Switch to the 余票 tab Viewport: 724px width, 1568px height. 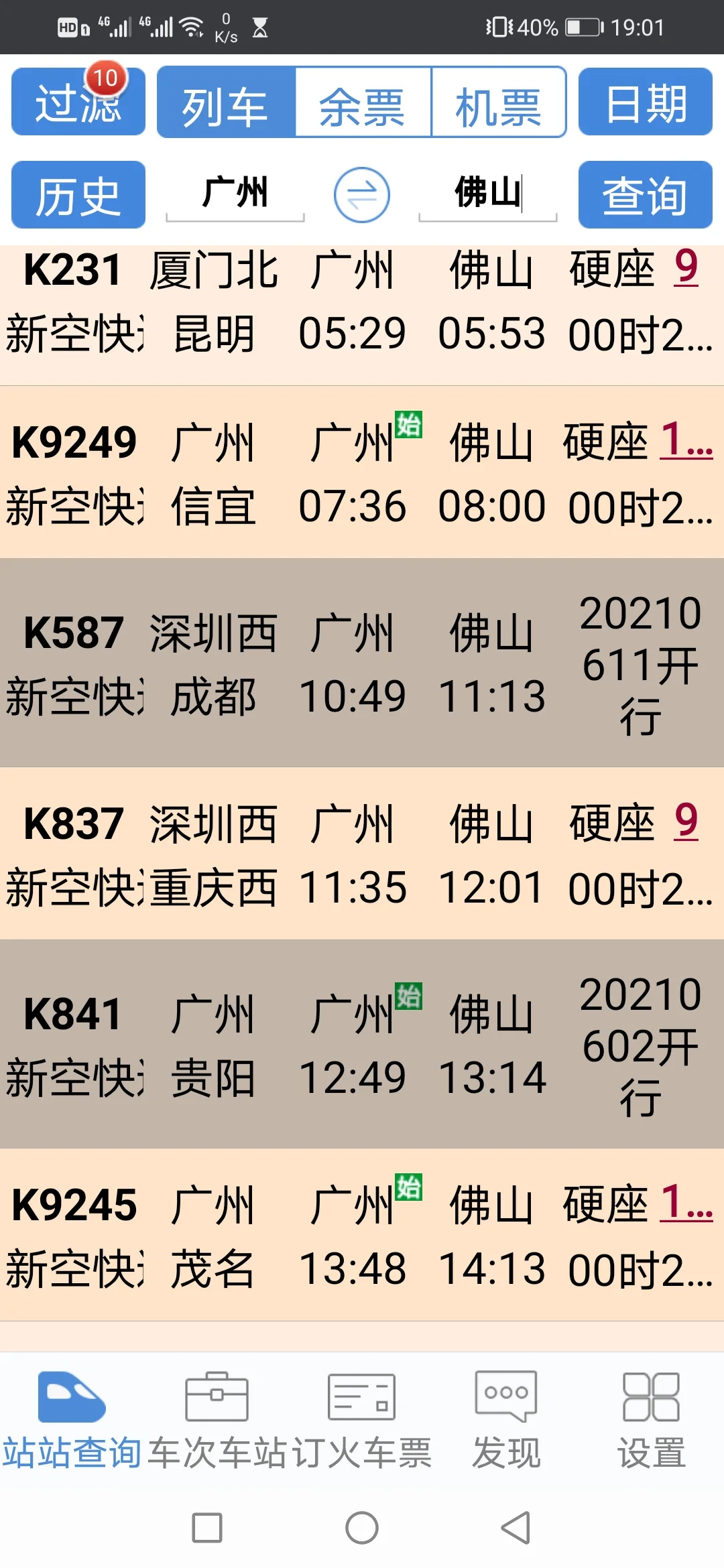click(x=362, y=102)
